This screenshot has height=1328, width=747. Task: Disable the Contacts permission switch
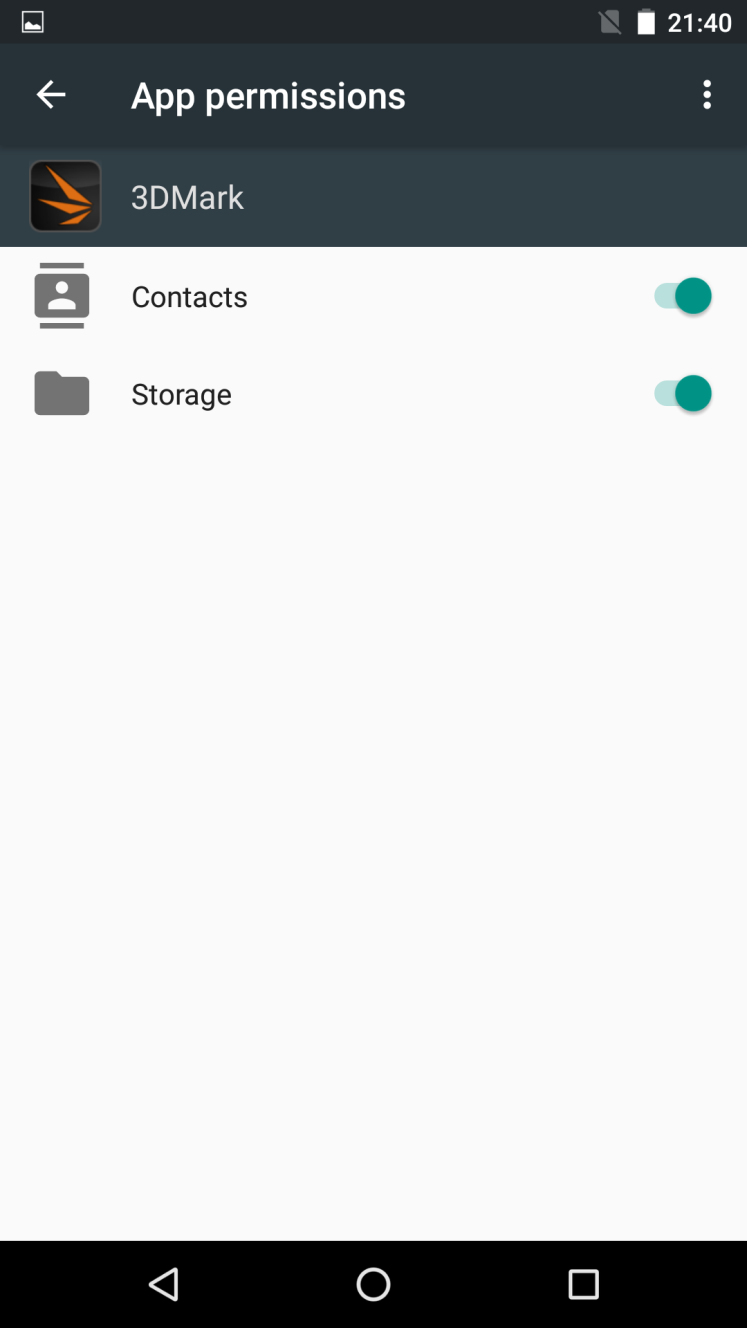[683, 296]
